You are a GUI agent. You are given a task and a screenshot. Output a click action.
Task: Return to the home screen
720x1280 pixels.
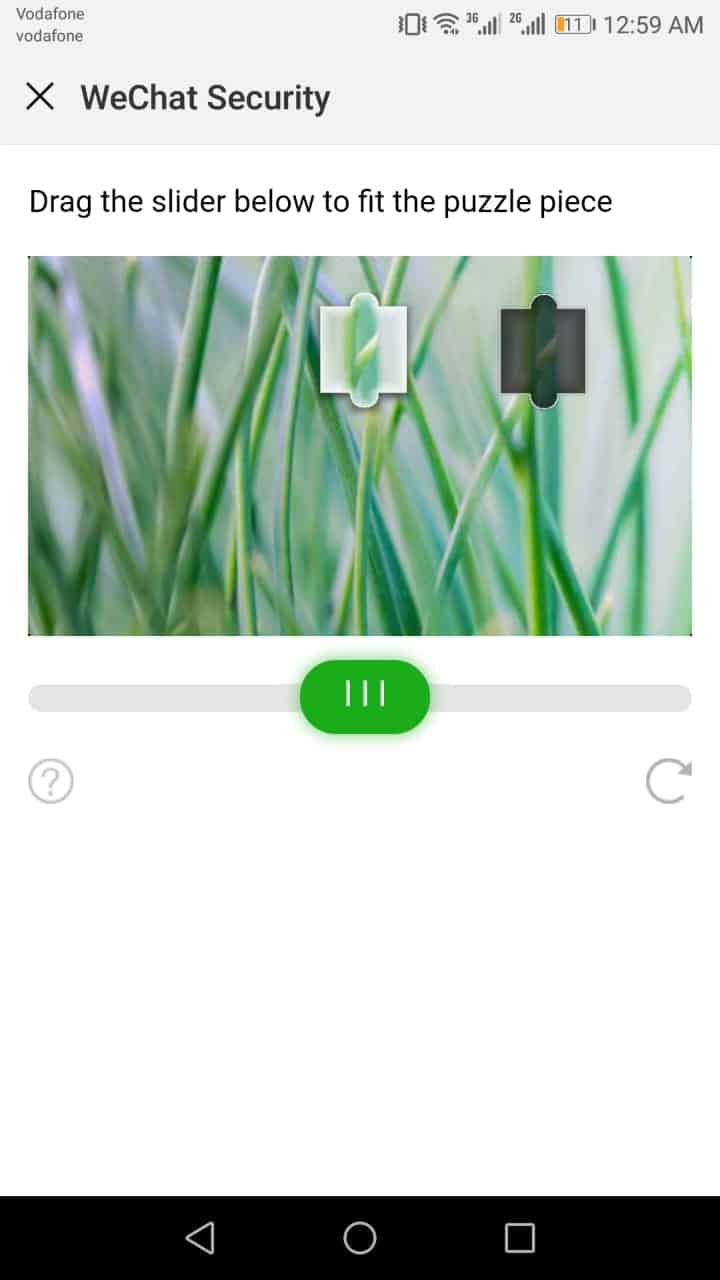tap(360, 1238)
